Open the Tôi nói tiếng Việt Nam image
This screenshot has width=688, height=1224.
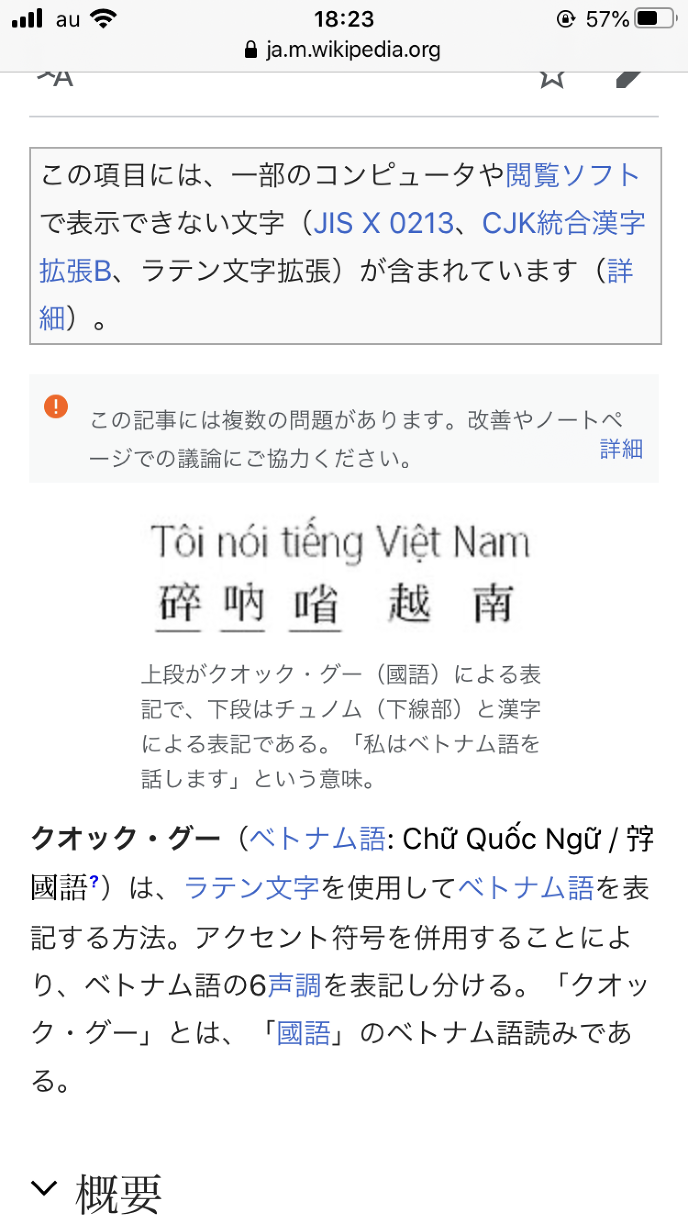click(342, 575)
